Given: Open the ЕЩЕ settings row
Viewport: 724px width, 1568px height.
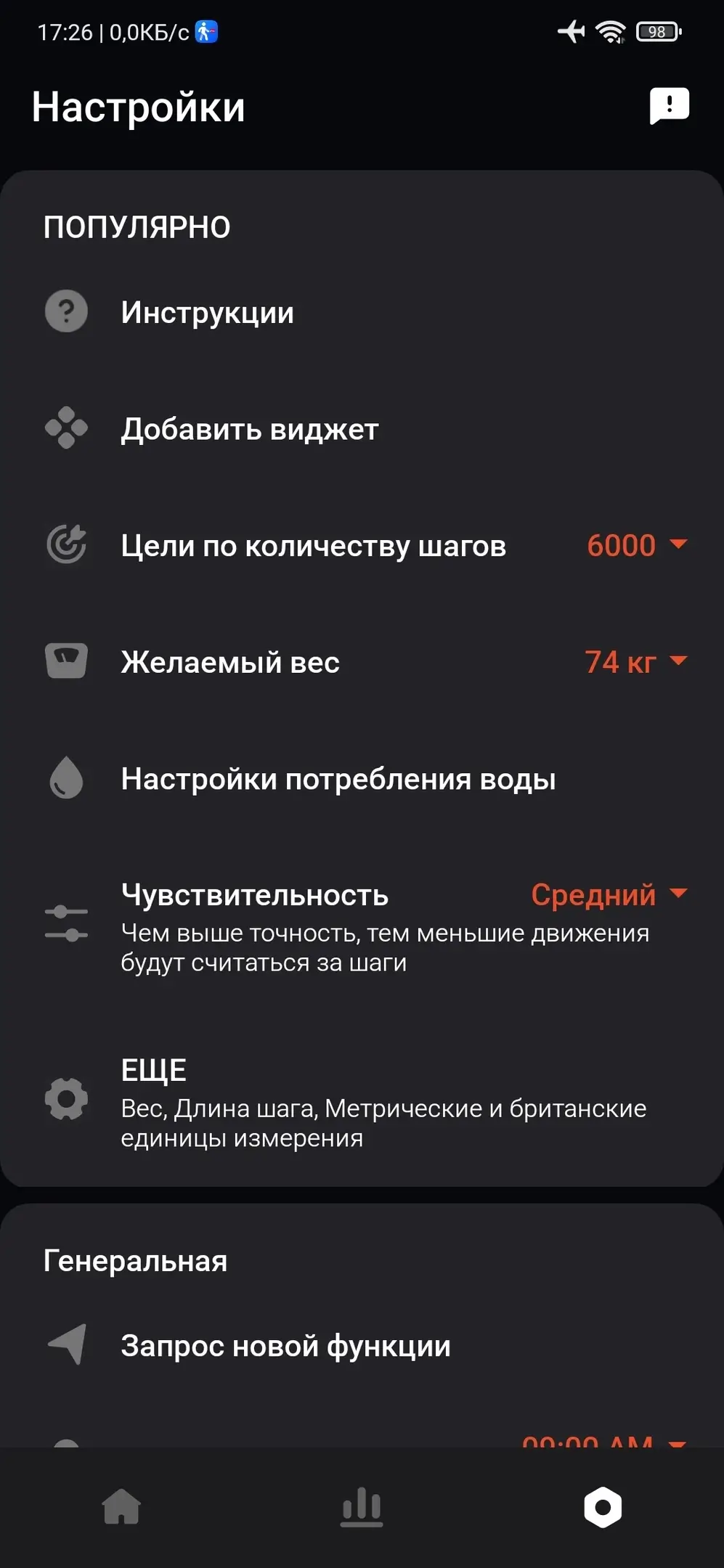Looking at the screenshot, I should point(362,1101).
